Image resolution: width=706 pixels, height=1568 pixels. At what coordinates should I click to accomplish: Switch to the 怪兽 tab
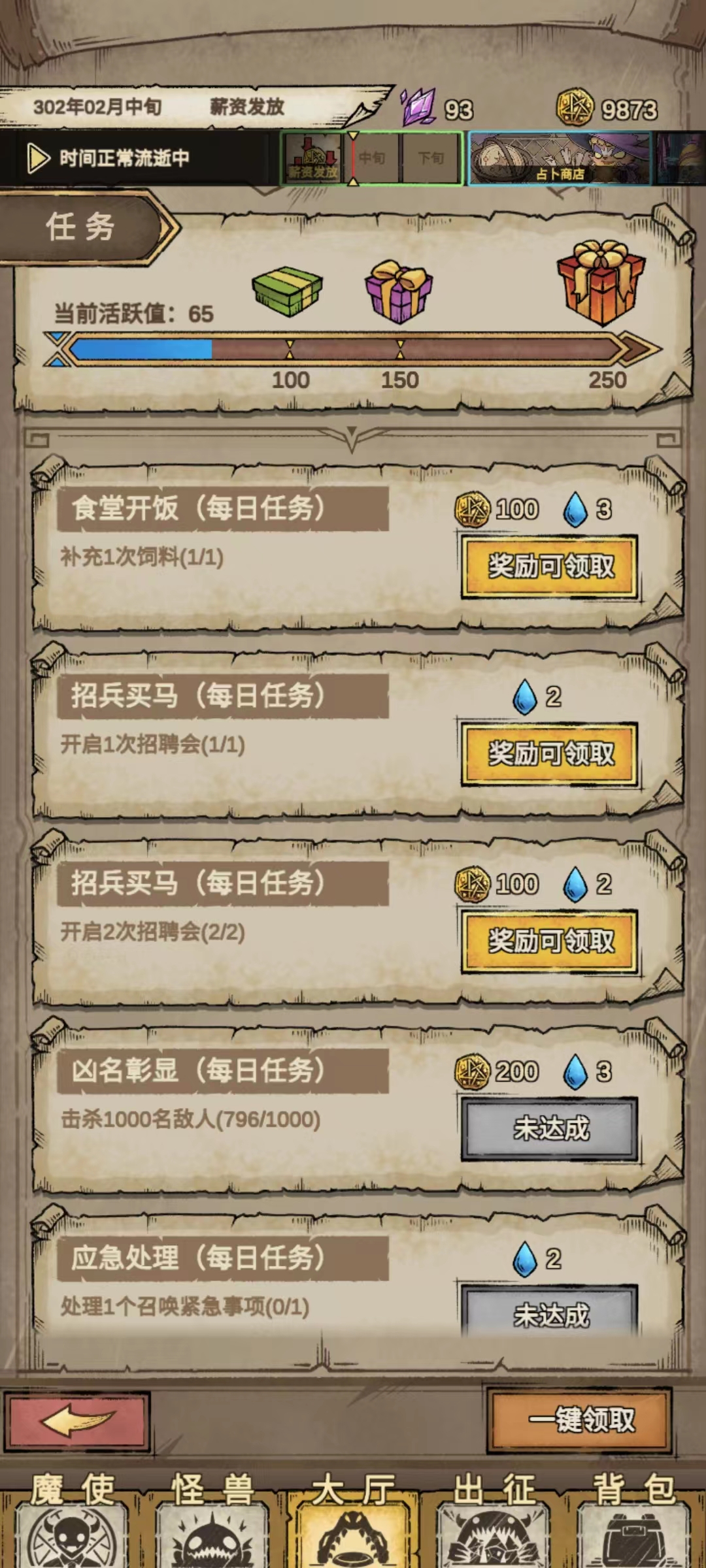(212, 1522)
